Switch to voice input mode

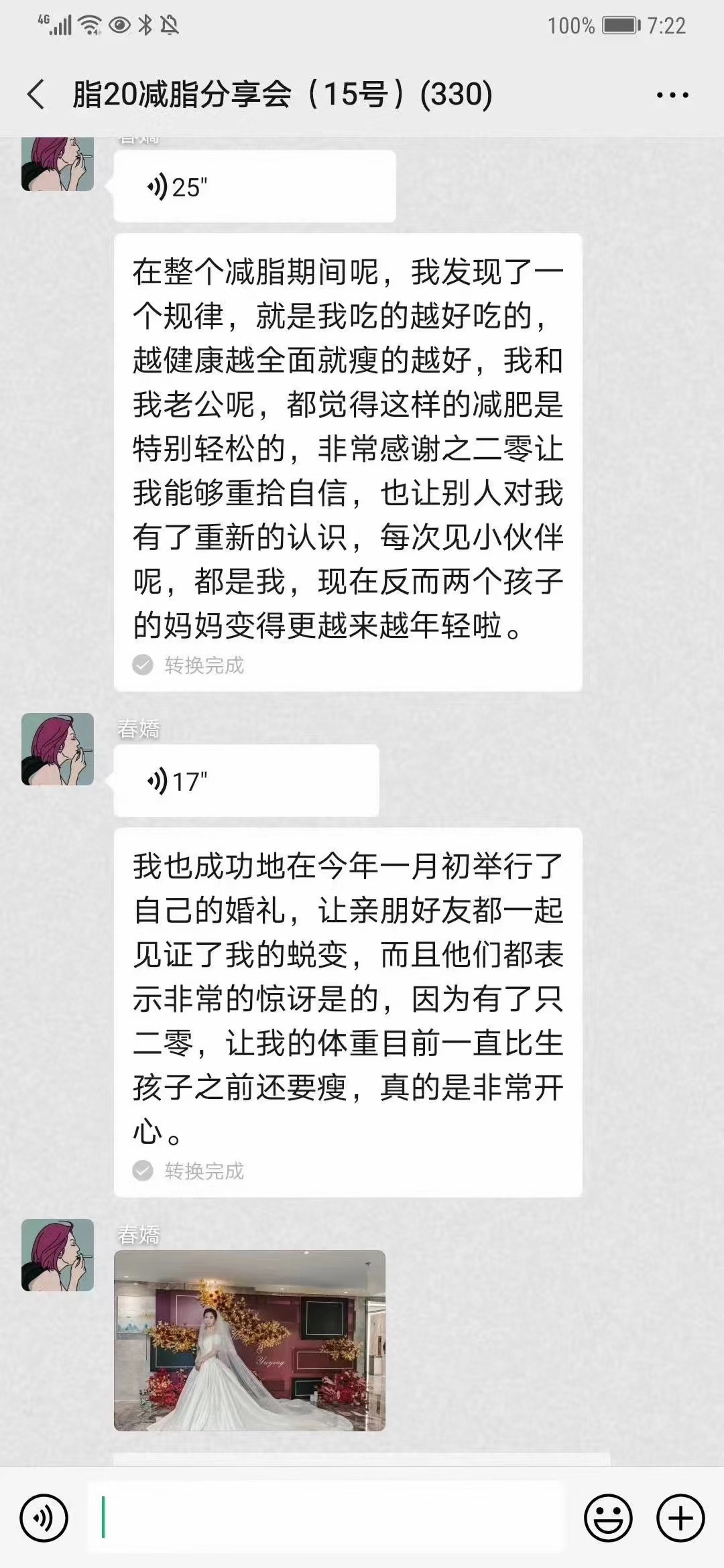(44, 1518)
